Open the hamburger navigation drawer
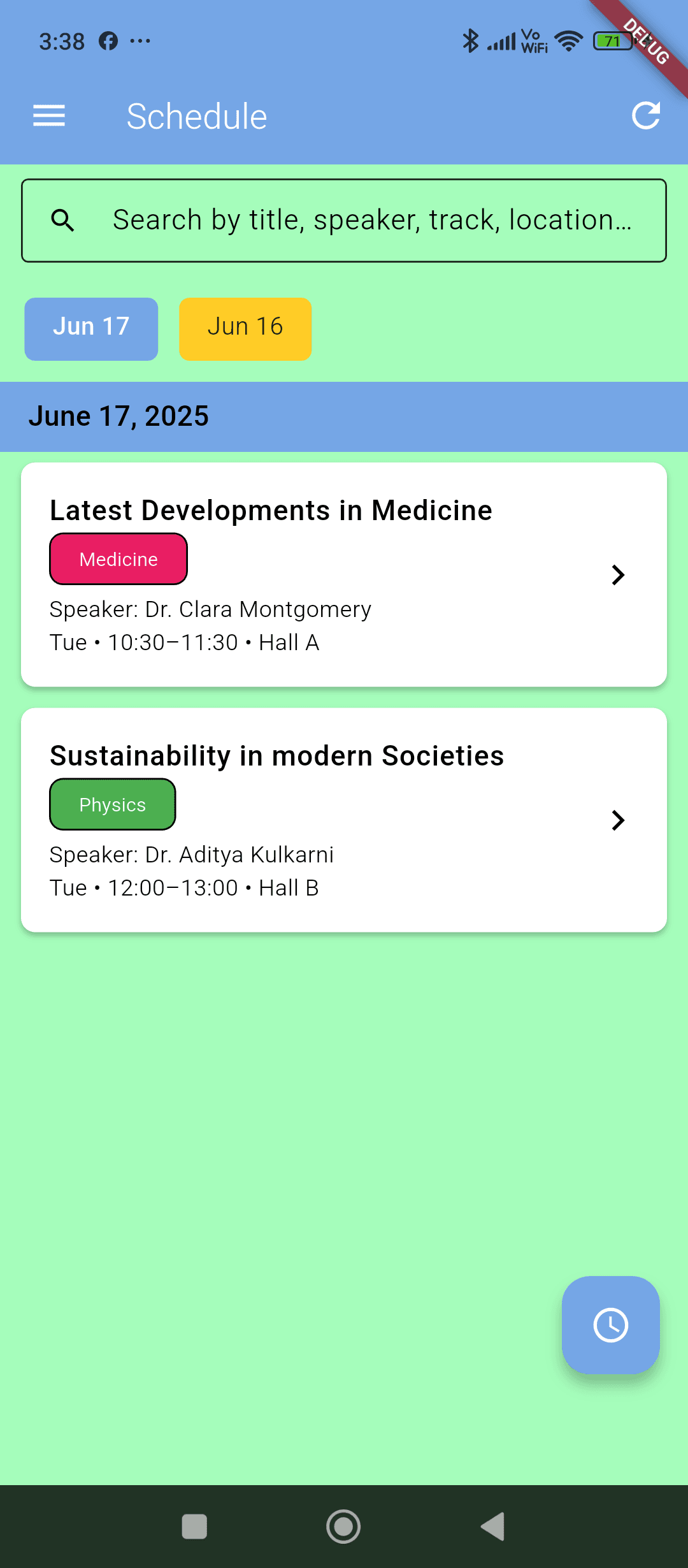This screenshot has height=1568, width=688. coord(49,116)
